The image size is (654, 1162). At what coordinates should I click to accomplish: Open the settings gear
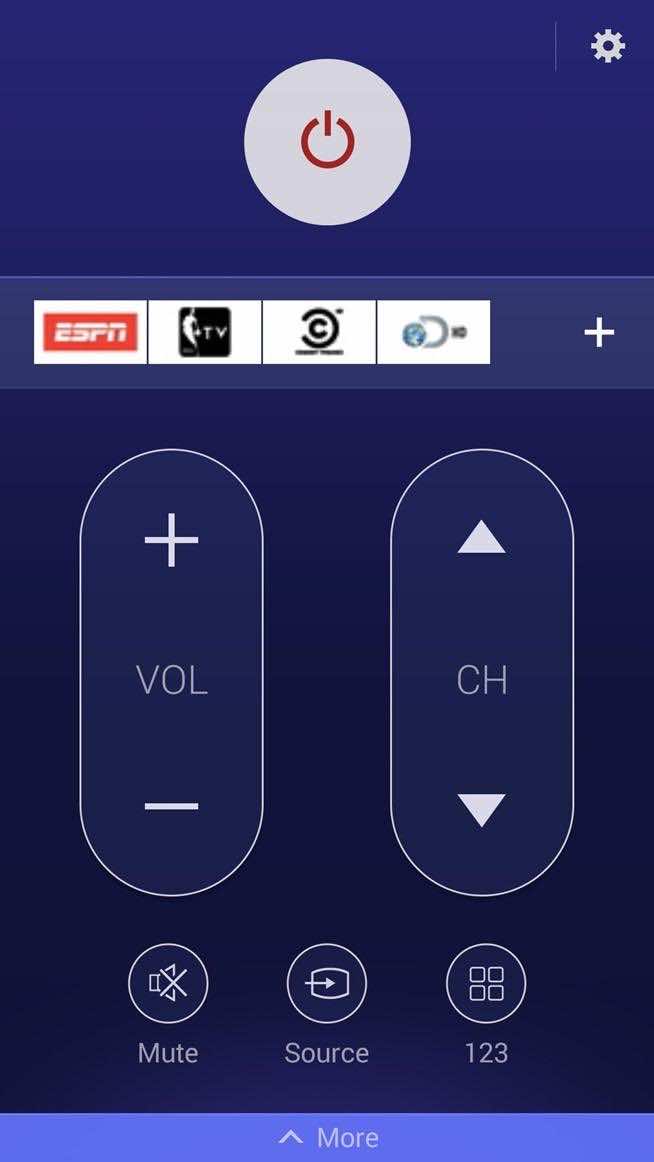pyautogui.click(x=607, y=46)
